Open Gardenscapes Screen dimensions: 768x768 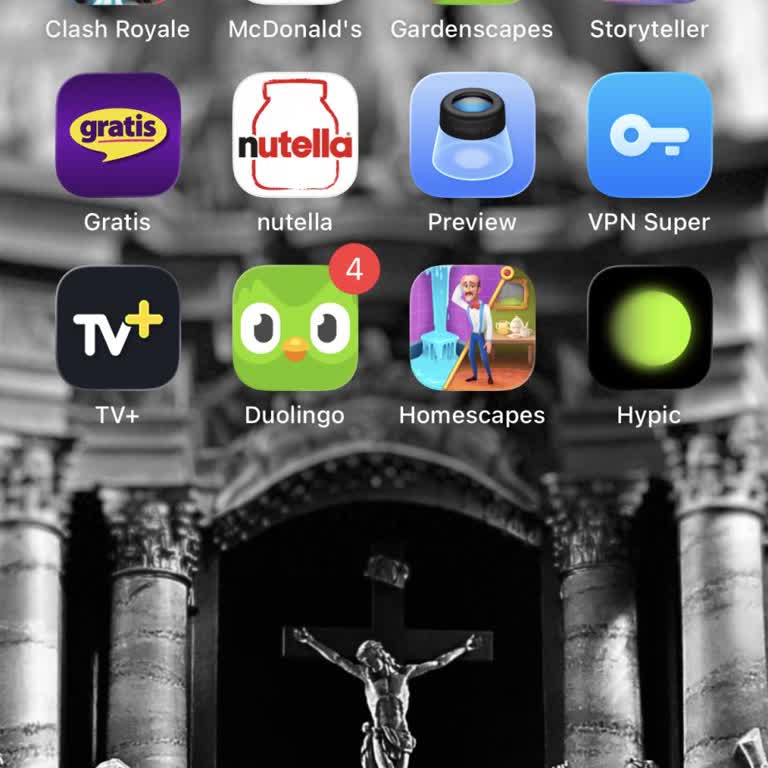(x=472, y=28)
